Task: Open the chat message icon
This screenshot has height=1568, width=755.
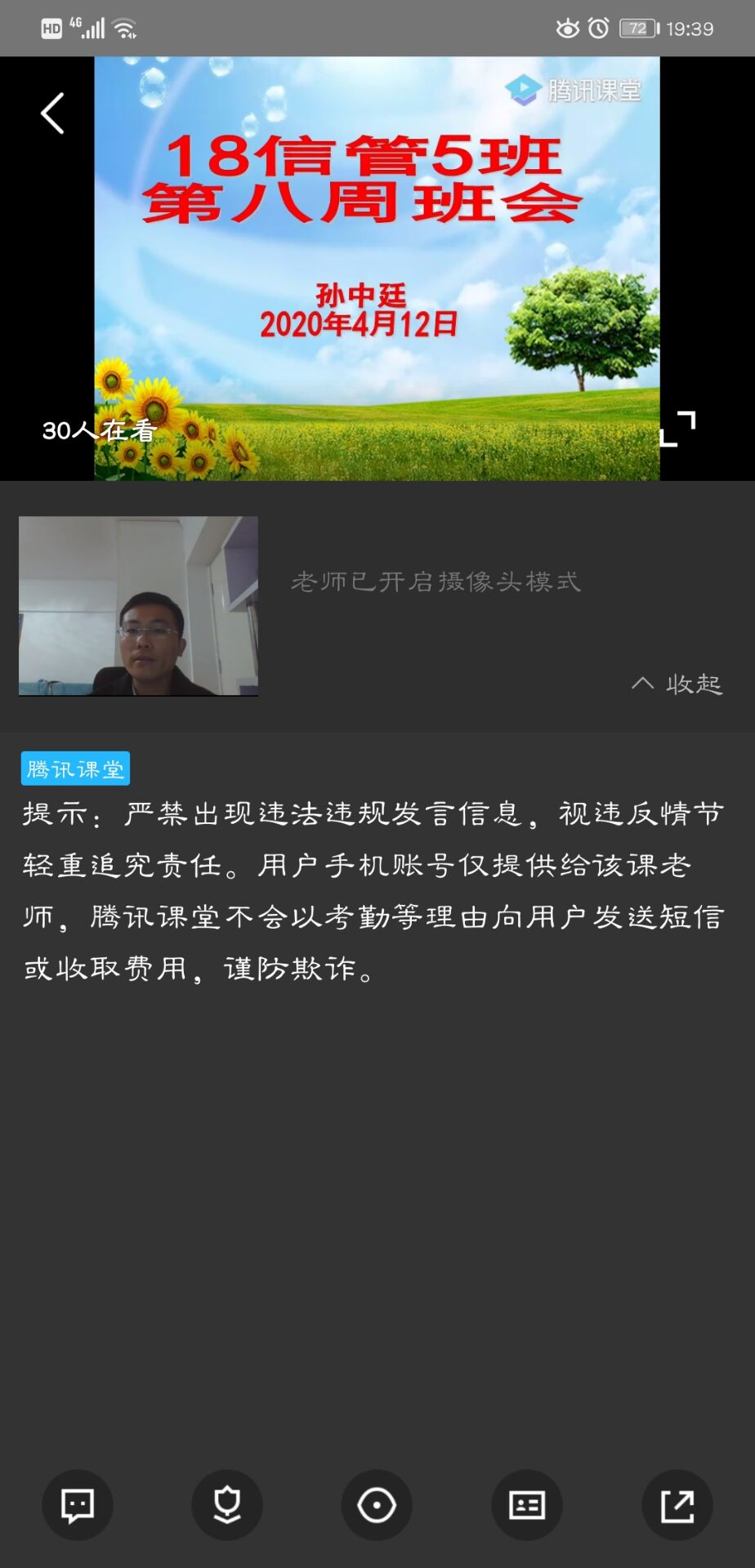Action: pos(78,1505)
